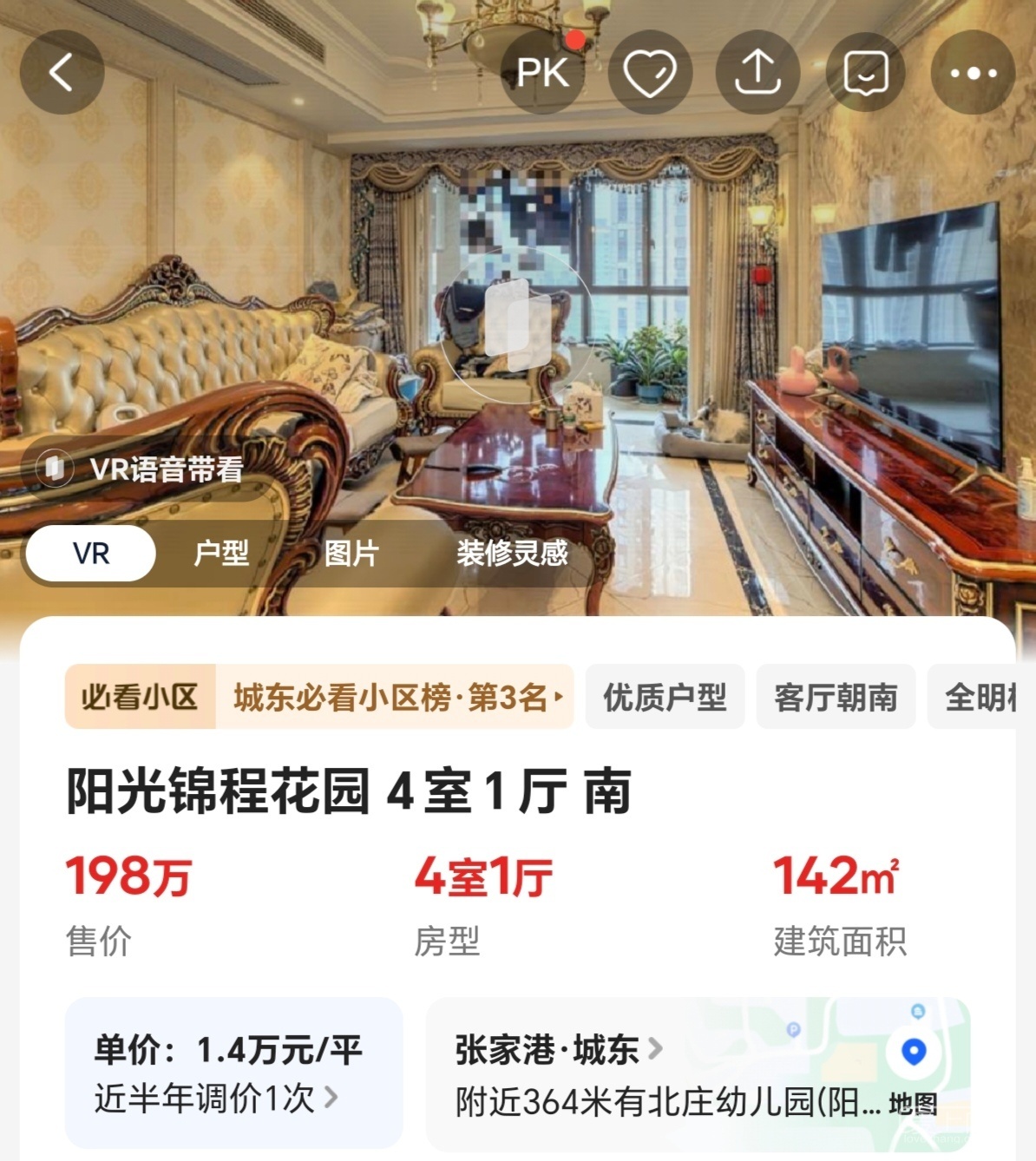
Task: Switch to the 装修灵感 tab
Action: (x=512, y=553)
